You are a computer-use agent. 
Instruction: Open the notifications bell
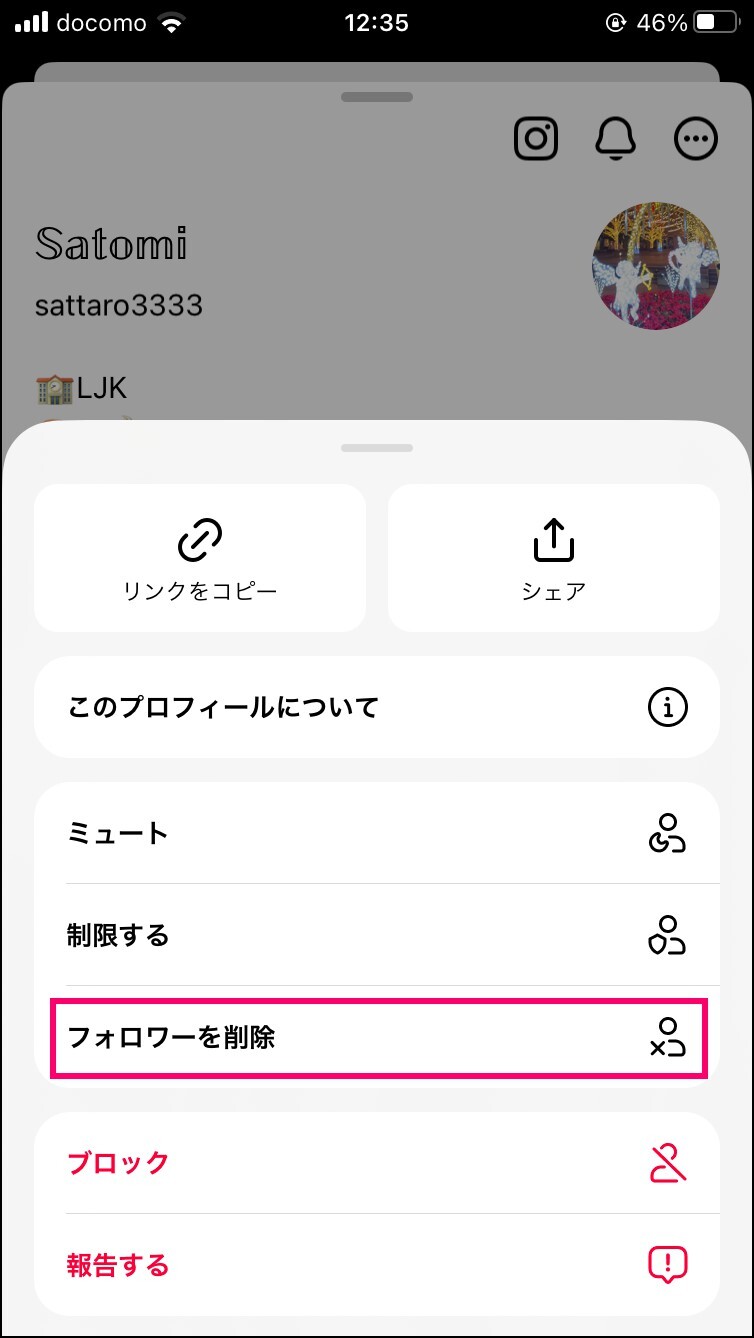(x=616, y=139)
